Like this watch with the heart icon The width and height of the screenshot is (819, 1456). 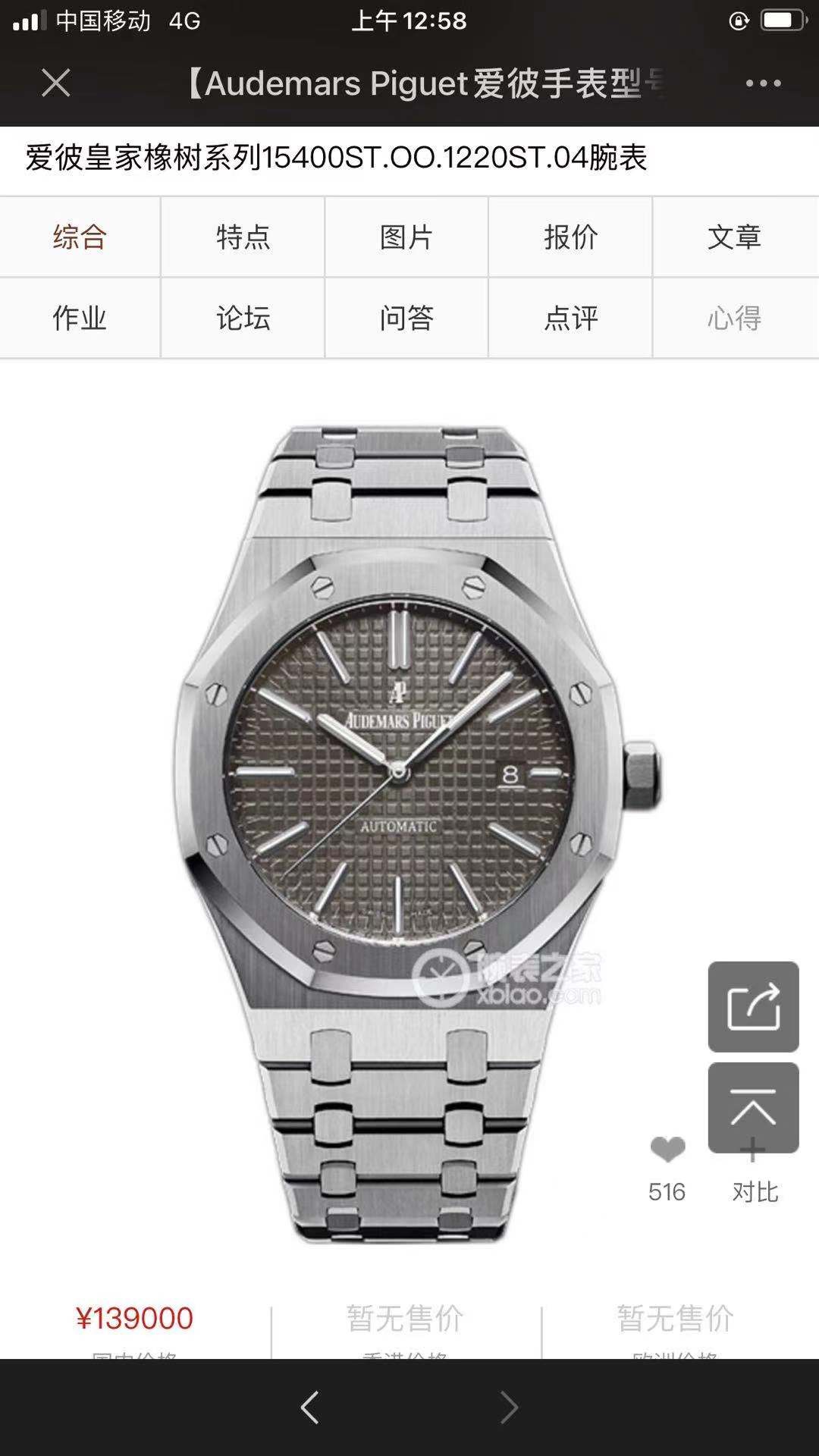(667, 1151)
